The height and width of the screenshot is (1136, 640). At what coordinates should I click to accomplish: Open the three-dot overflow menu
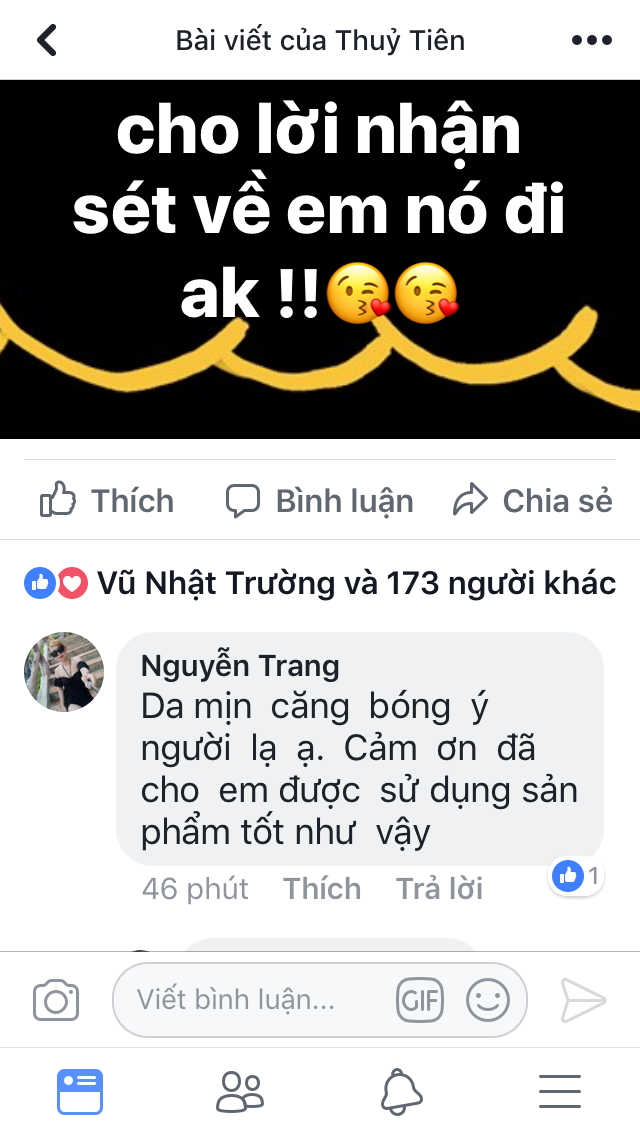point(591,41)
